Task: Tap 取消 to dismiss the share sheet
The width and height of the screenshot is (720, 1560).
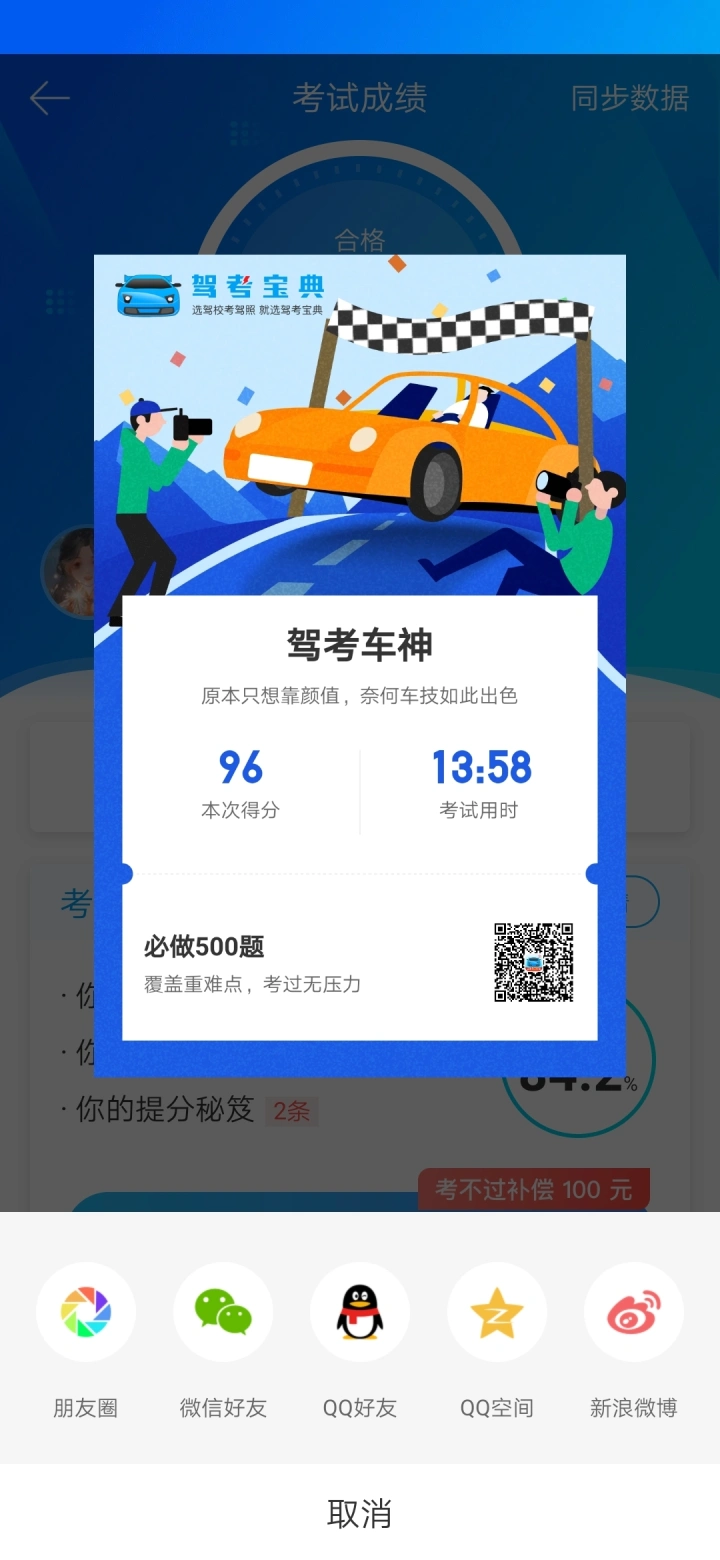Action: coord(360,1513)
